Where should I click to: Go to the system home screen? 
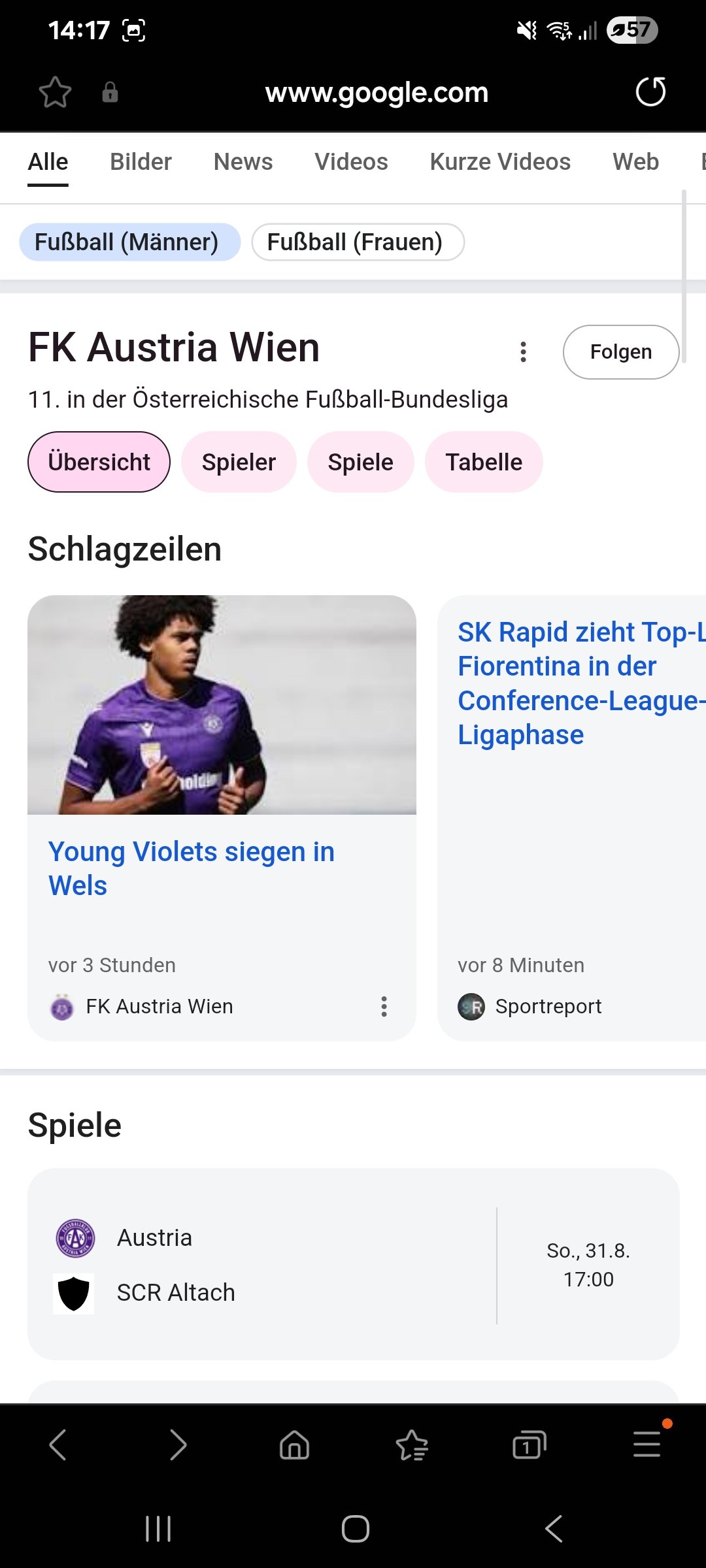click(x=355, y=1529)
